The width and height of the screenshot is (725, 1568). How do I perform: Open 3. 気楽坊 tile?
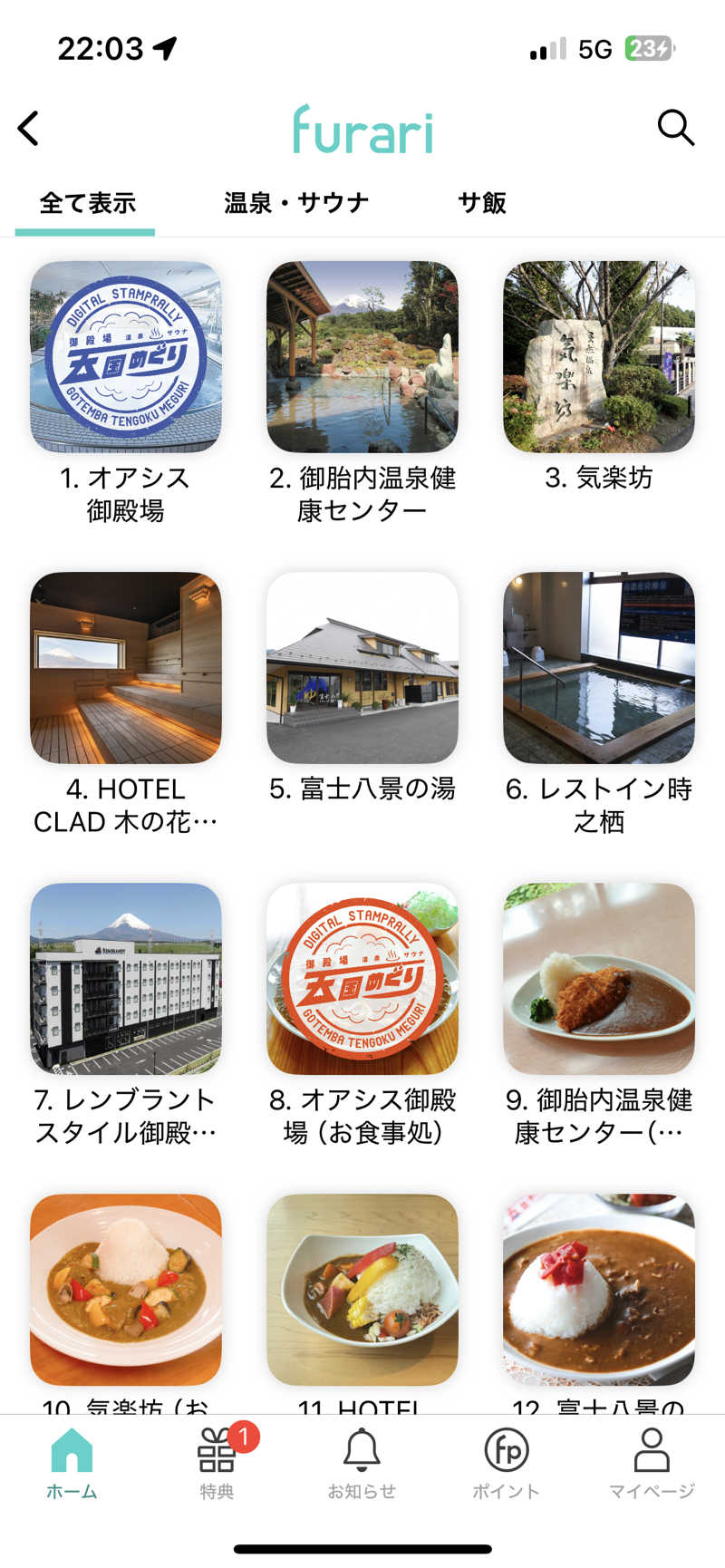(599, 357)
